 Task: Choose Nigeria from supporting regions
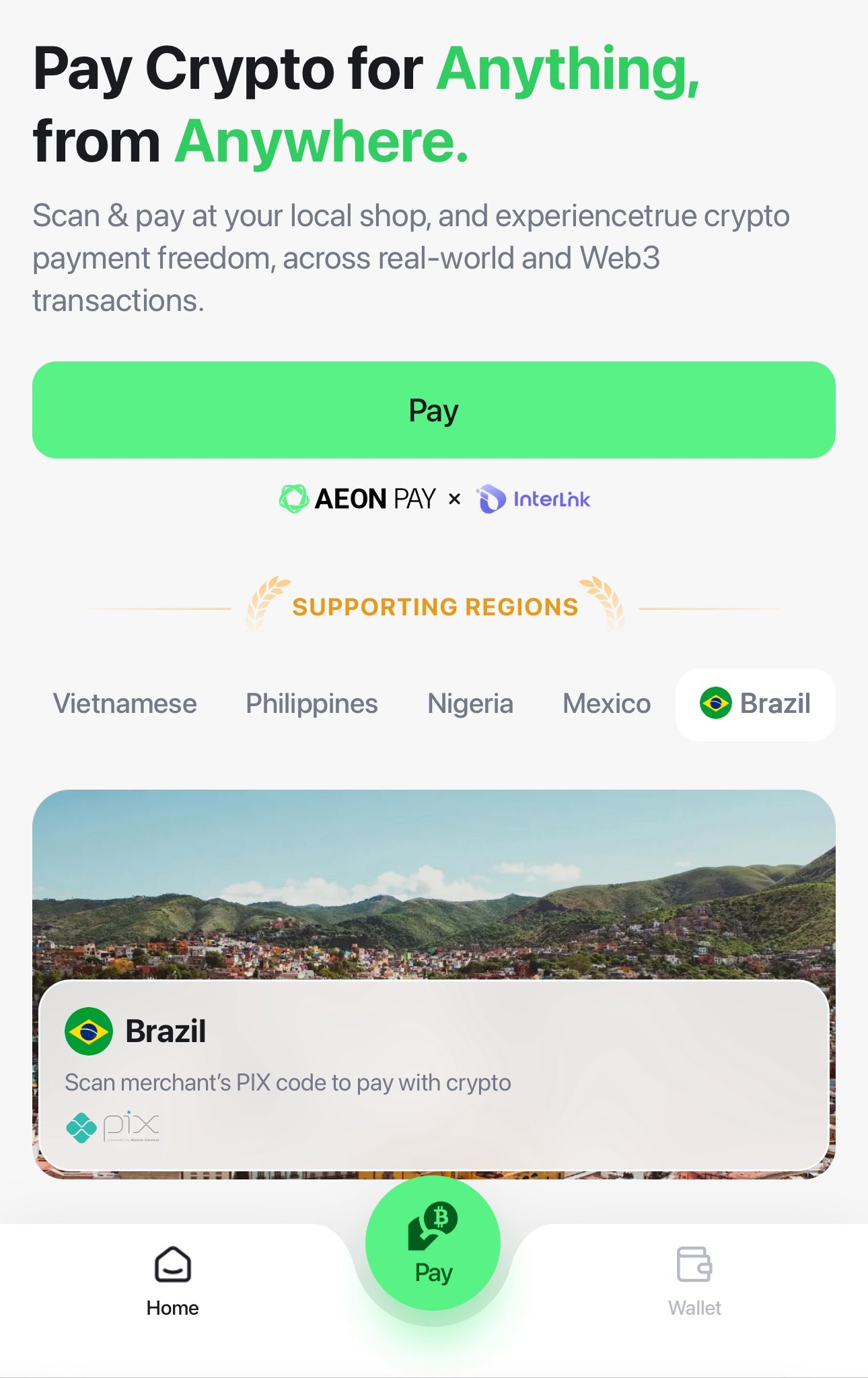click(470, 704)
